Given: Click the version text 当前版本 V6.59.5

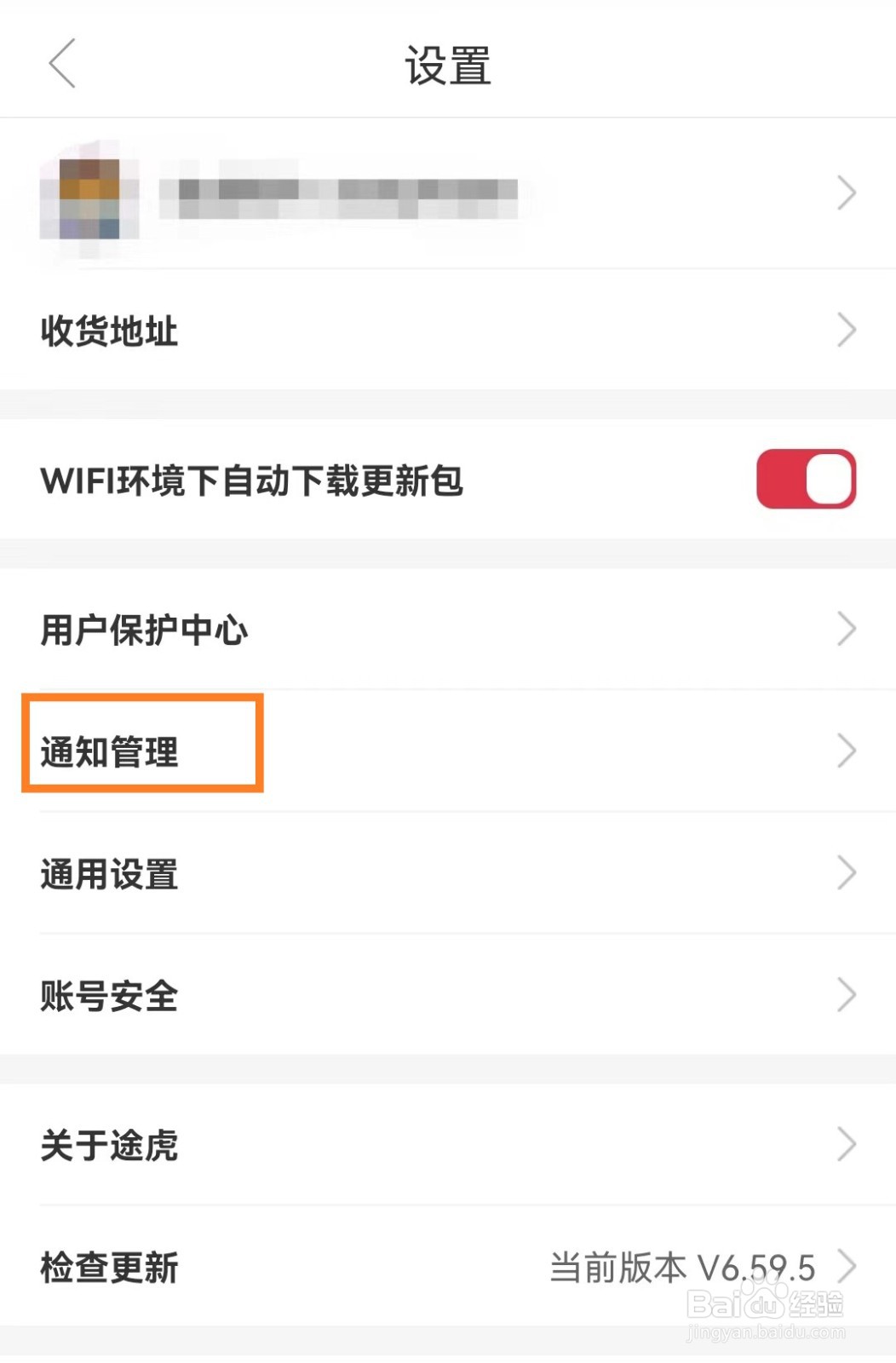Looking at the screenshot, I should (x=681, y=1268).
